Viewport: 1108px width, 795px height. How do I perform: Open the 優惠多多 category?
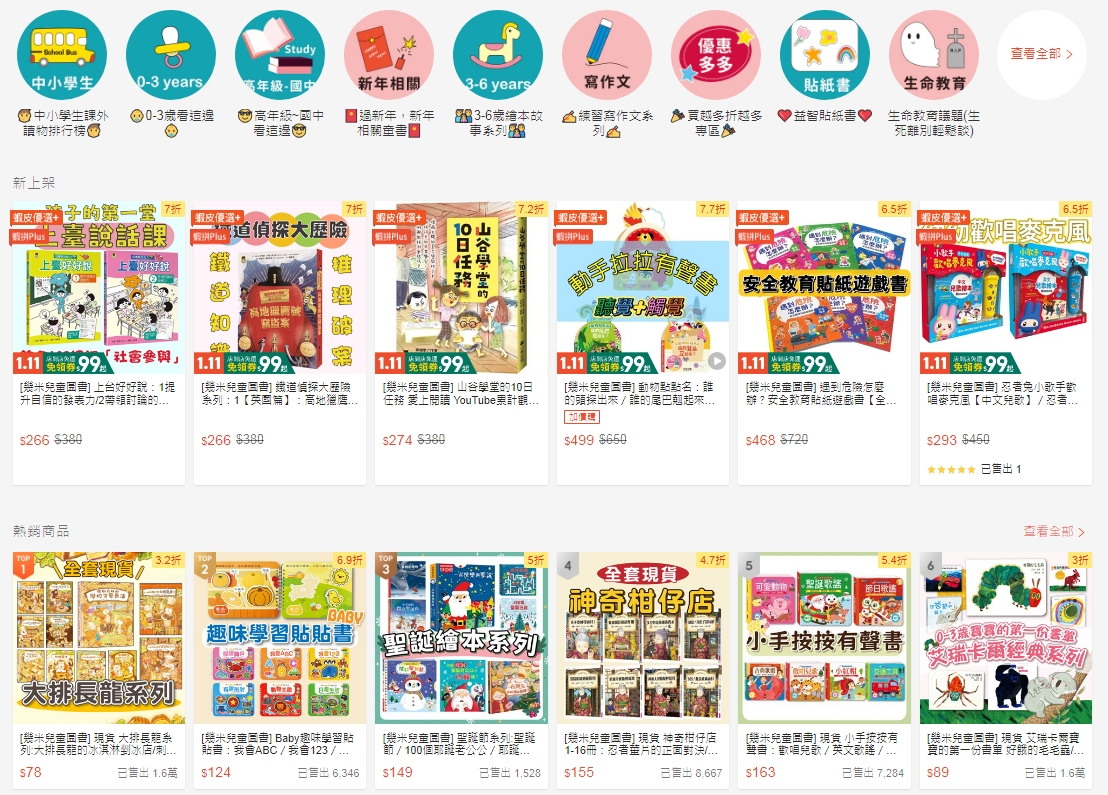[716, 55]
